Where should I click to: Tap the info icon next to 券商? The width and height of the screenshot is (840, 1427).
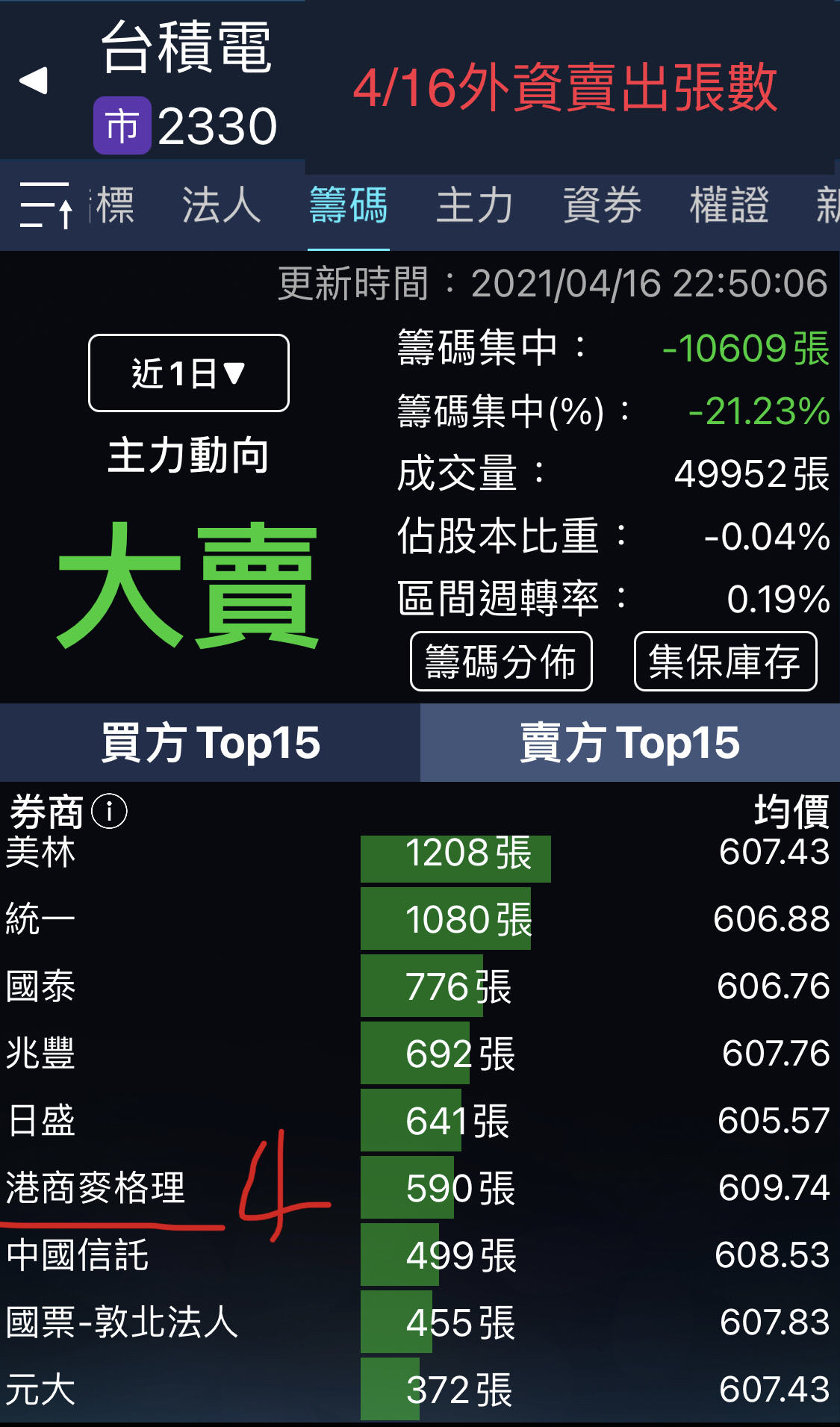(x=110, y=811)
